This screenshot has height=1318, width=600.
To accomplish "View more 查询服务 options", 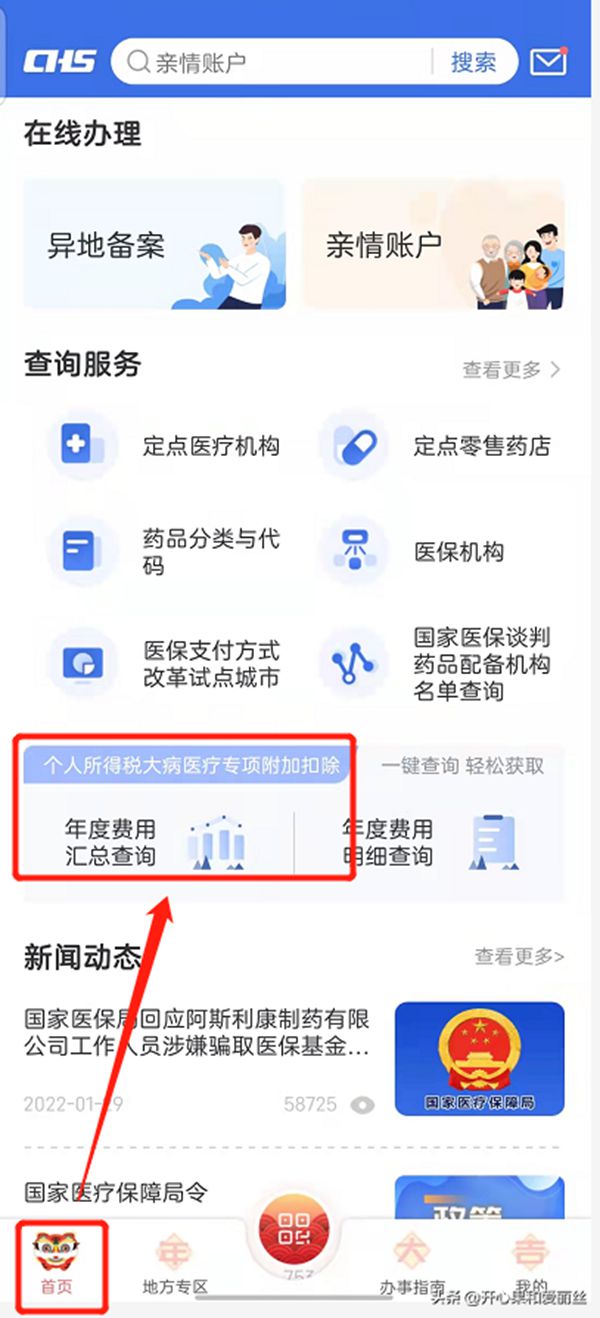I will tap(512, 369).
